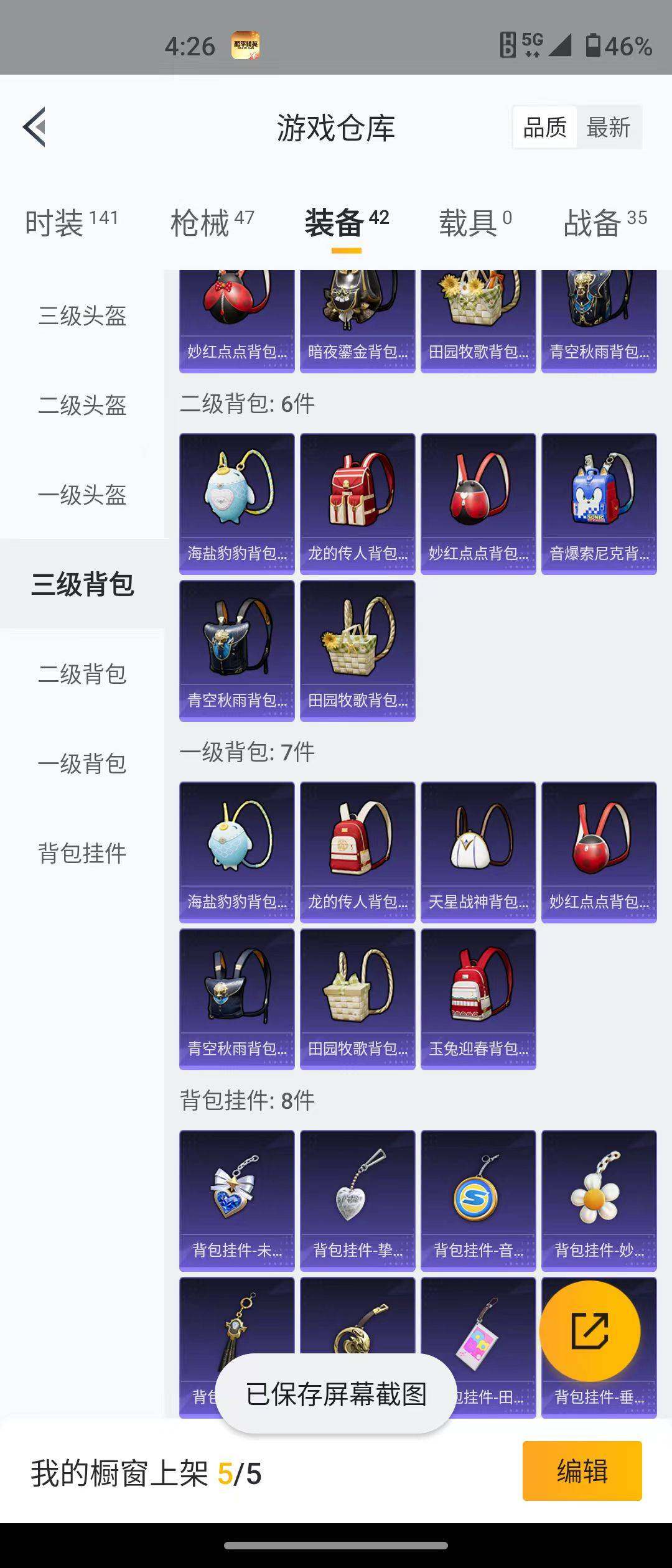Tap the back arrow to leave 游戏仓库

[x=34, y=127]
